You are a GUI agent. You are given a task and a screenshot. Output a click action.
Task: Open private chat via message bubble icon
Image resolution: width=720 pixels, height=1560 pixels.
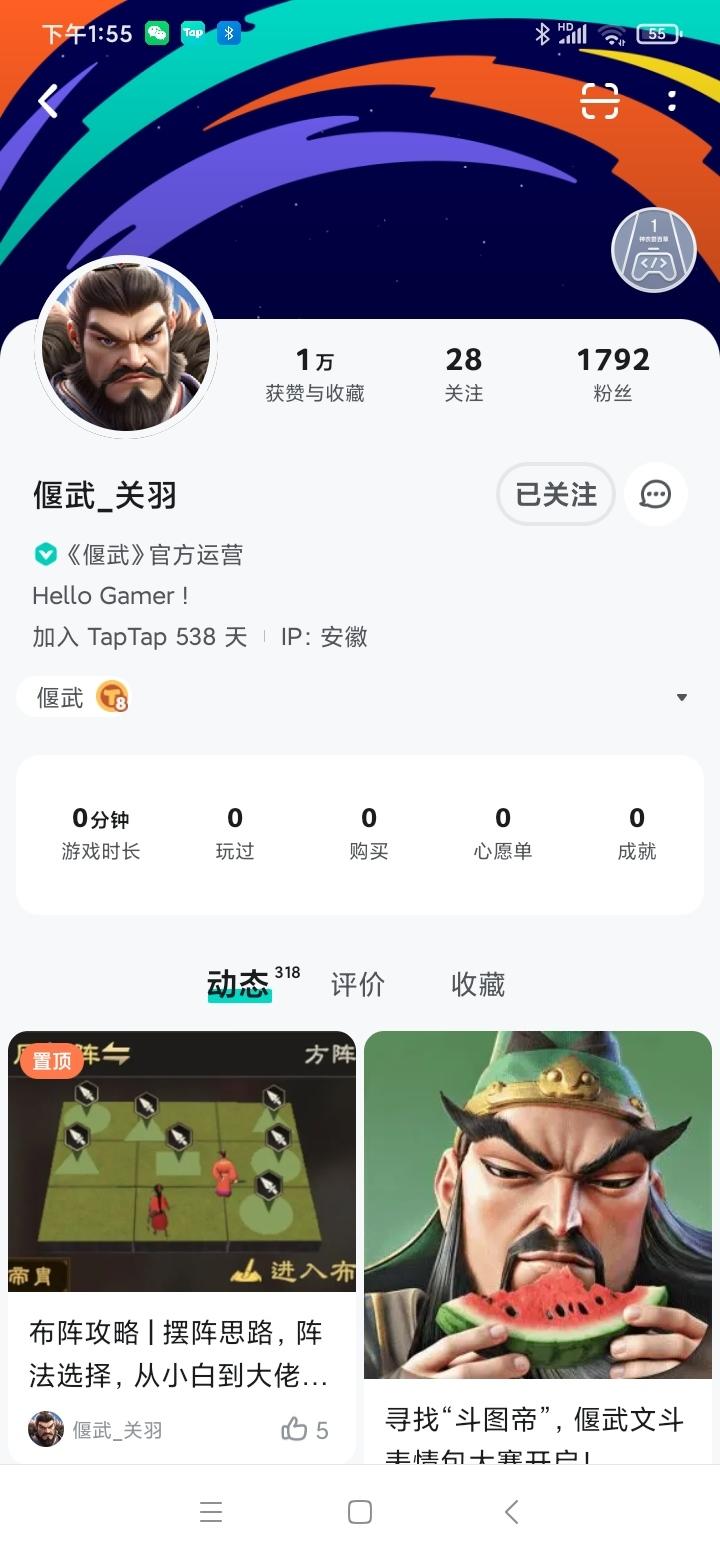[x=655, y=494]
